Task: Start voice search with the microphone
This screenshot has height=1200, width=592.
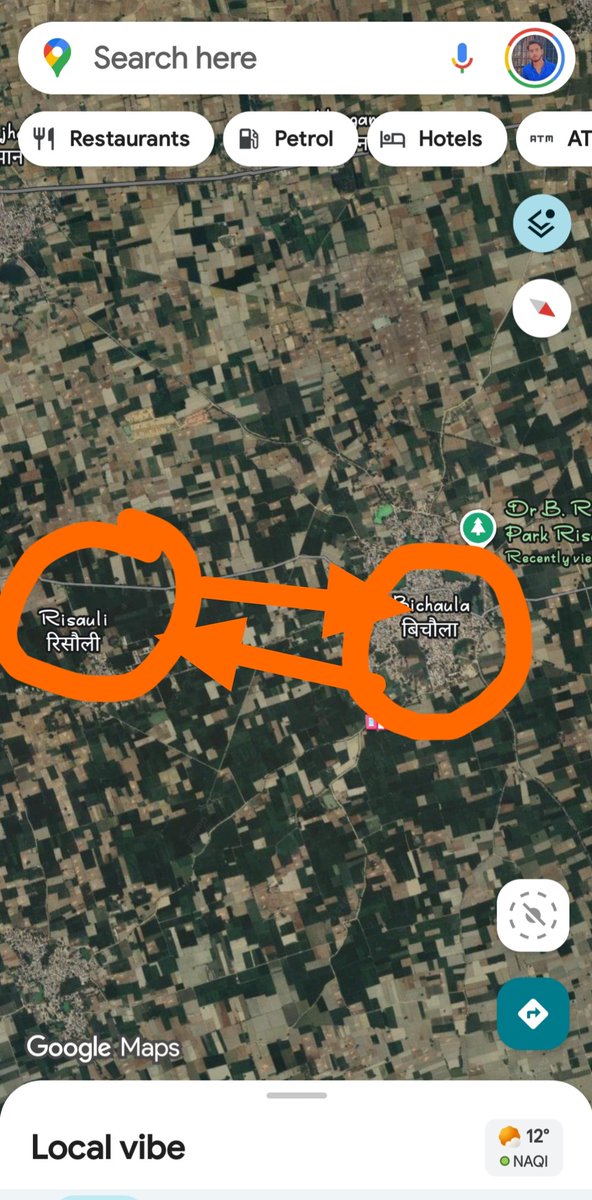Action: point(461,58)
